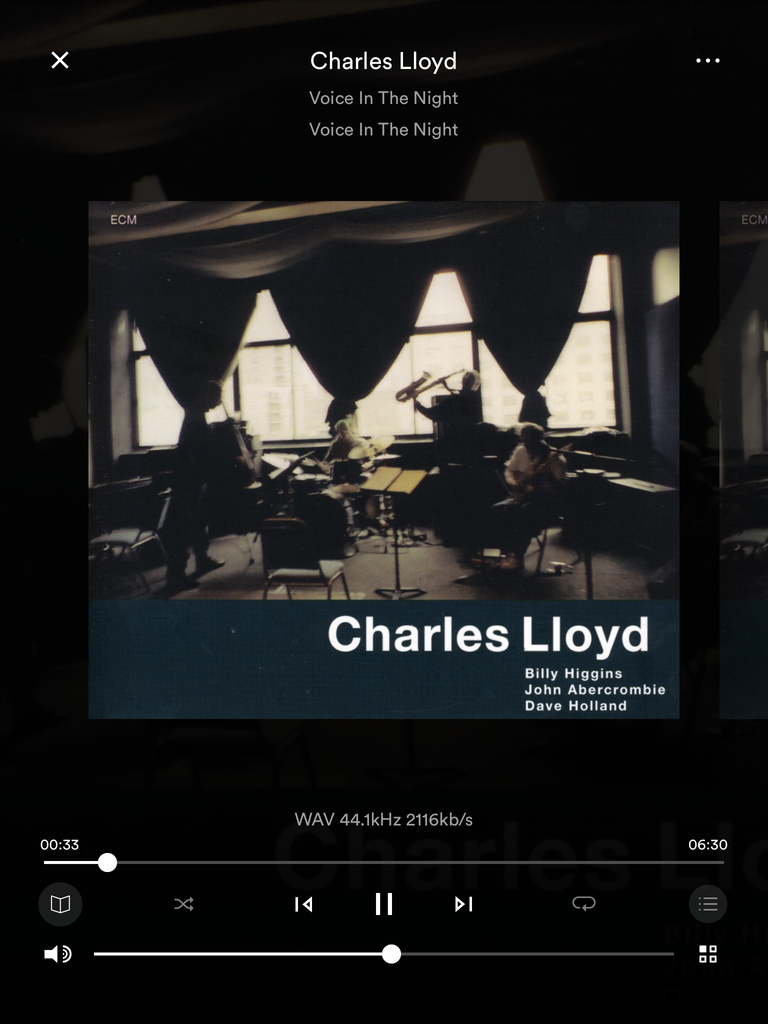This screenshot has width=768, height=1024.
Task: Open the play queue list
Action: coord(708,904)
